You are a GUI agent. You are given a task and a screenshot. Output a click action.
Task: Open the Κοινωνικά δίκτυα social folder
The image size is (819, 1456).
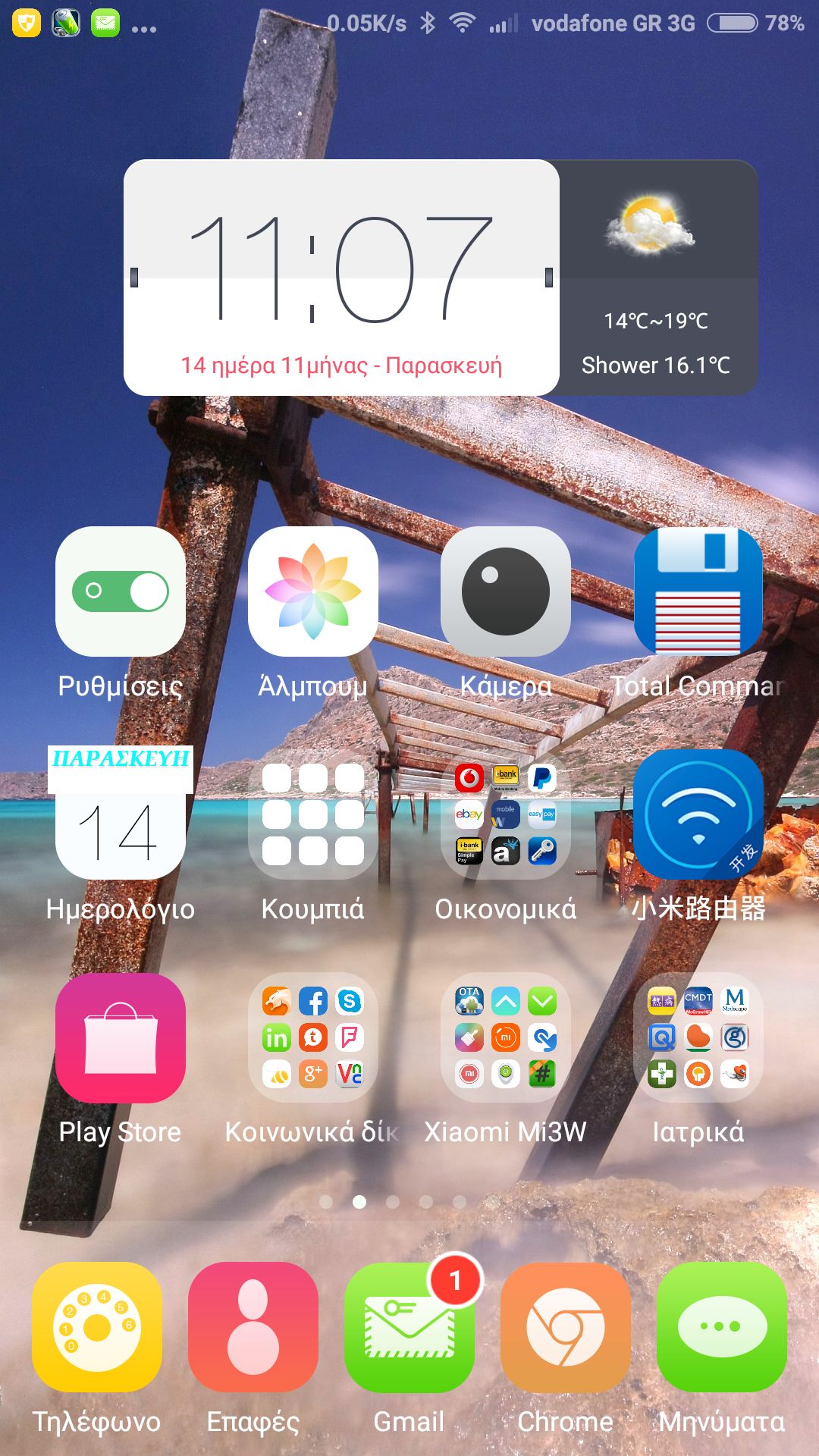[313, 1037]
